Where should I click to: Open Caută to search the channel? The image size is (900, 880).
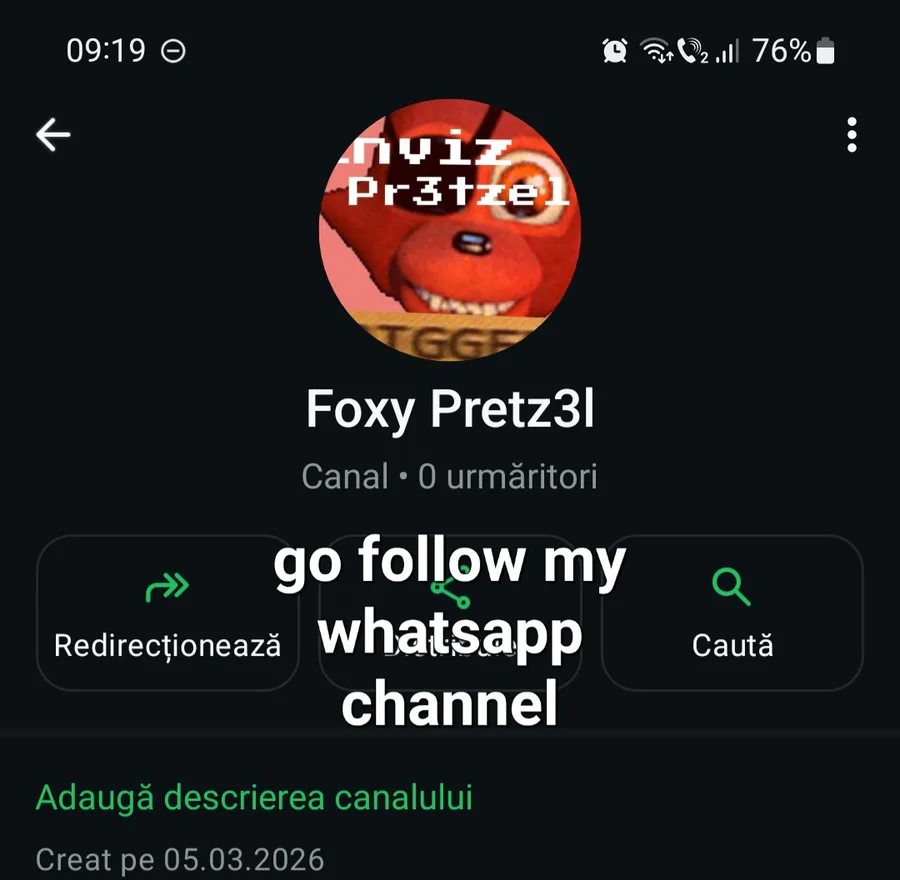[732, 612]
